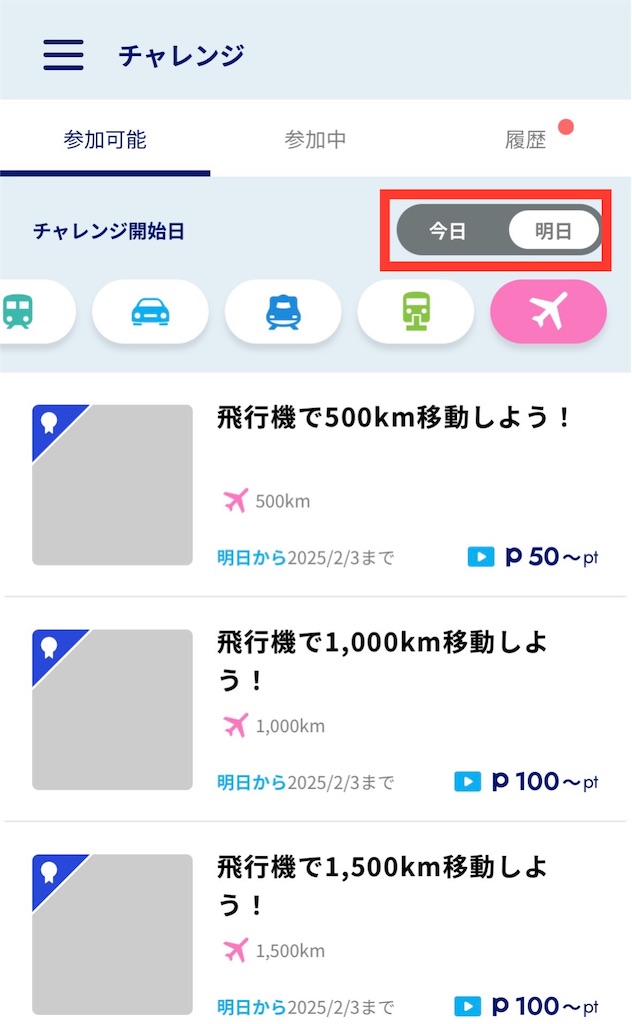Set challenge start day to 今日

pyautogui.click(x=448, y=231)
